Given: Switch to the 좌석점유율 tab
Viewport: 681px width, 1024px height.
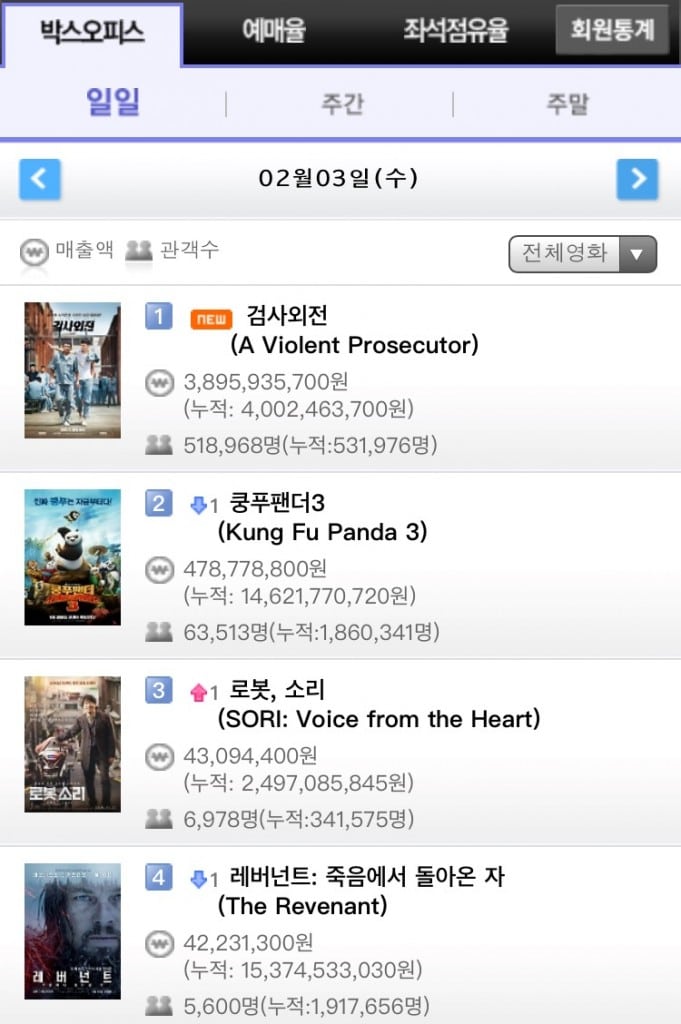Looking at the screenshot, I should click(456, 31).
